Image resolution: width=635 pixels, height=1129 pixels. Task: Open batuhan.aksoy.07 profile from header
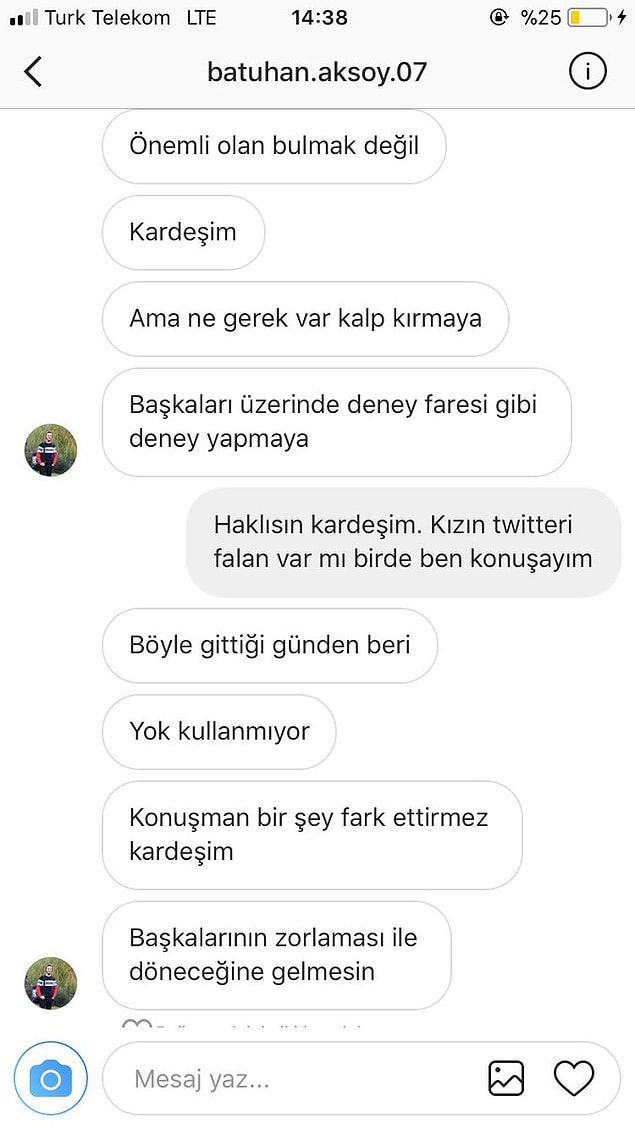coord(317,72)
